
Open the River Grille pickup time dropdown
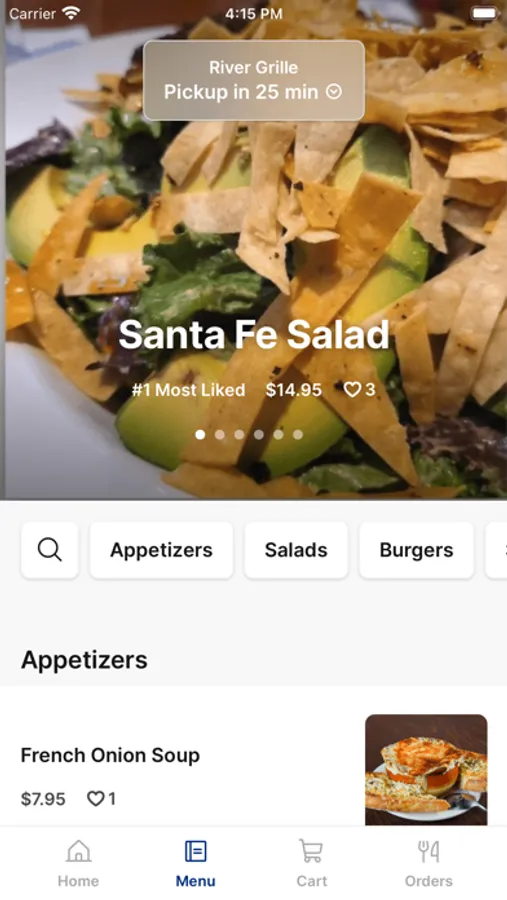[253, 80]
